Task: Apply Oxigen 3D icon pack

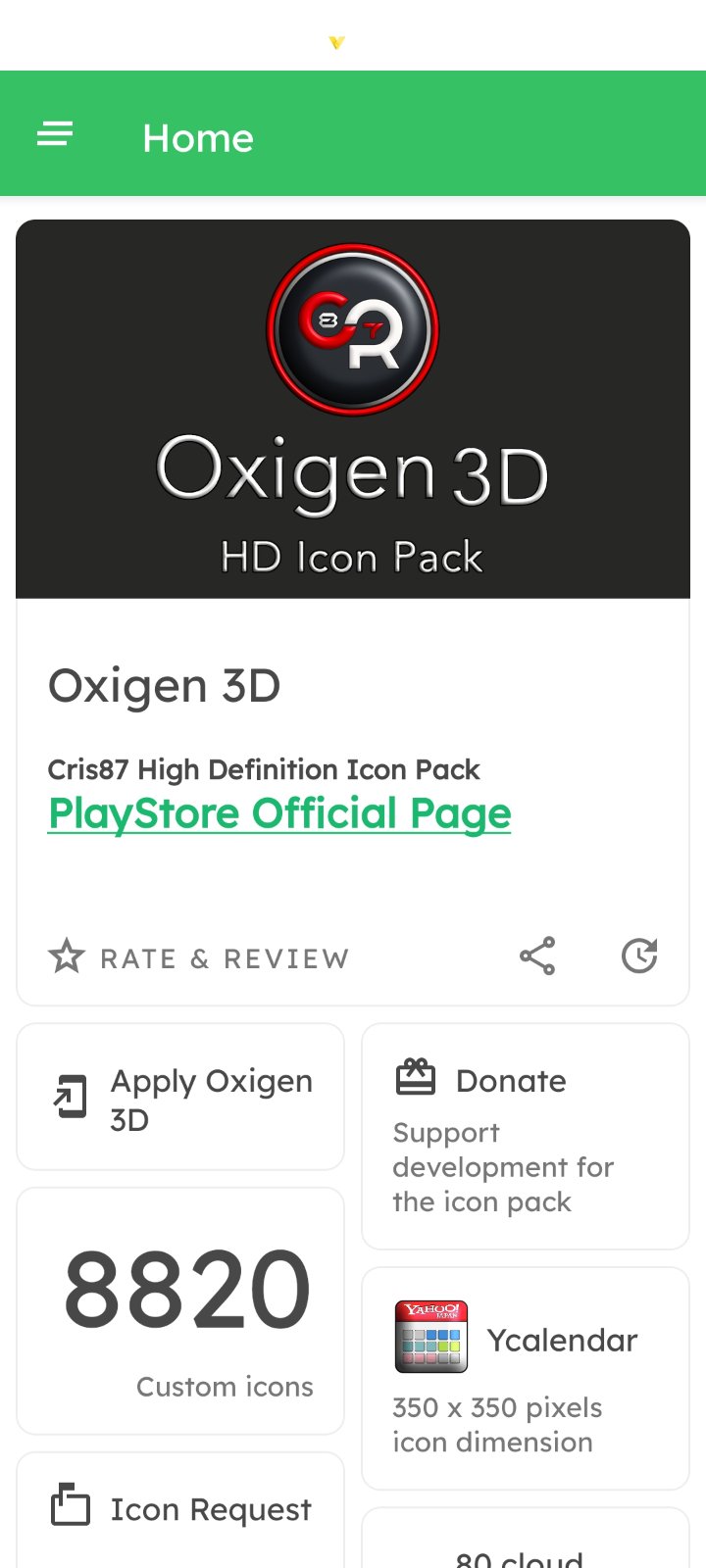Action: pyautogui.click(x=180, y=1098)
